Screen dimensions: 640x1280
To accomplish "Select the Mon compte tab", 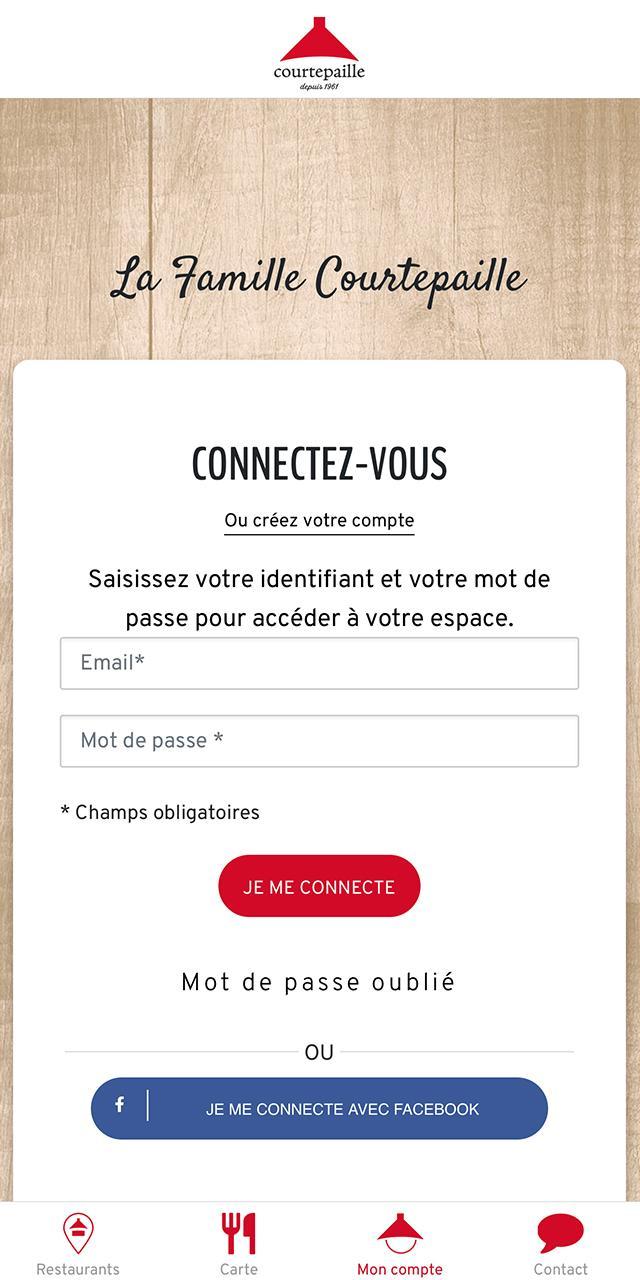I will click(400, 1244).
